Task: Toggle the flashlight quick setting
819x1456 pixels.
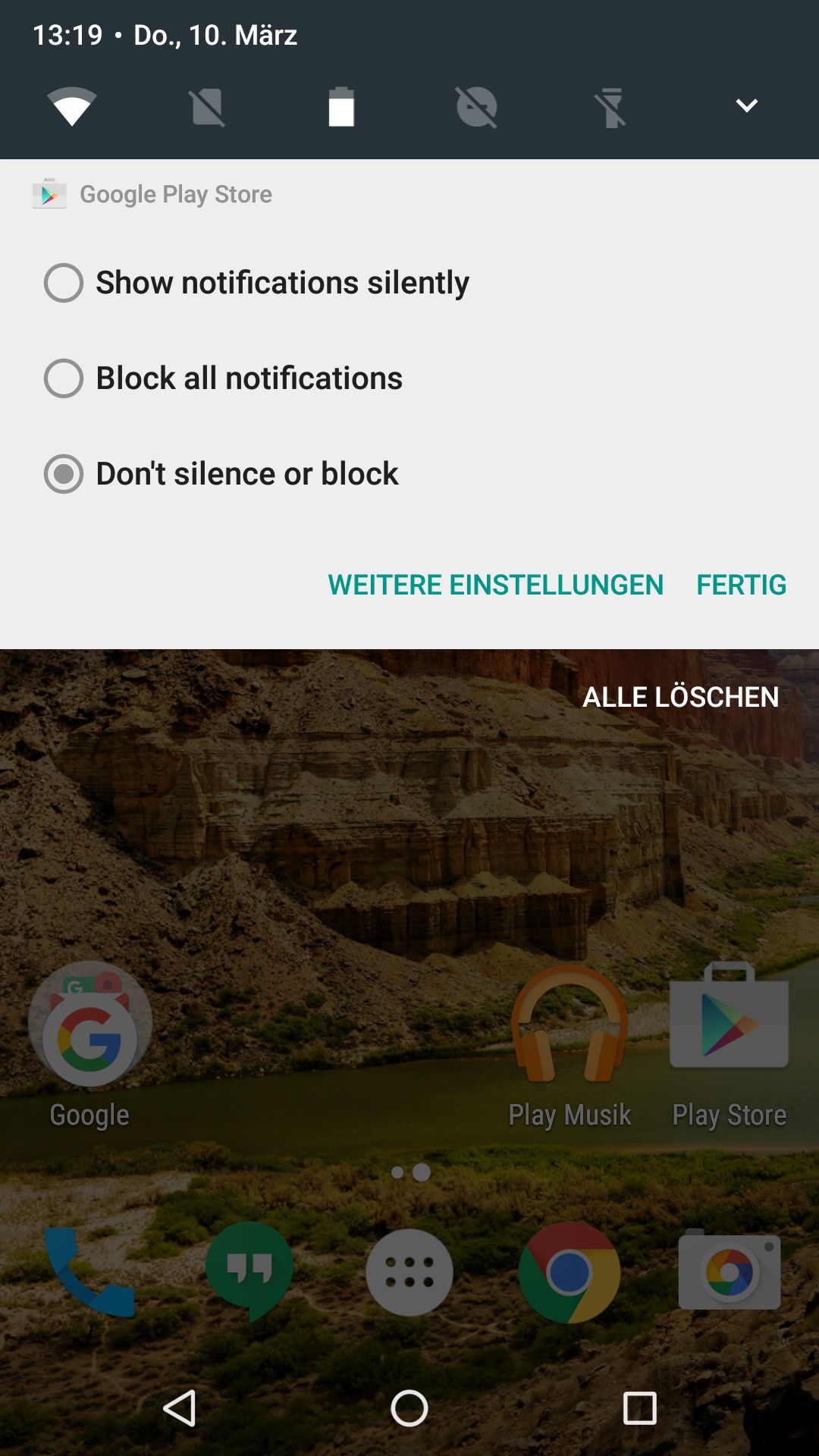Action: [x=611, y=107]
